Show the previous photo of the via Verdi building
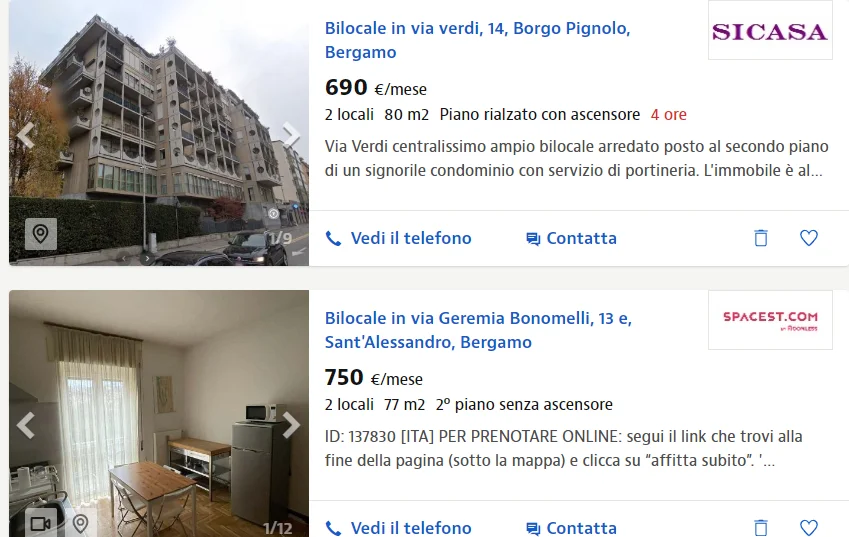 (26, 136)
